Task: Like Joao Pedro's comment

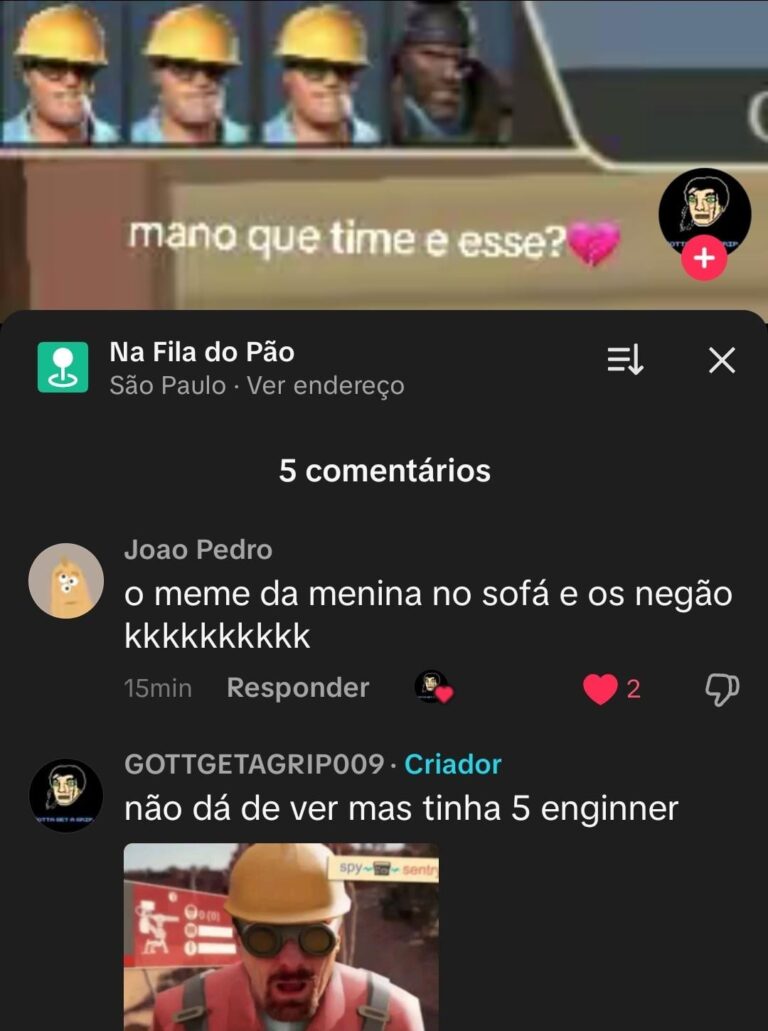Action: 600,689
